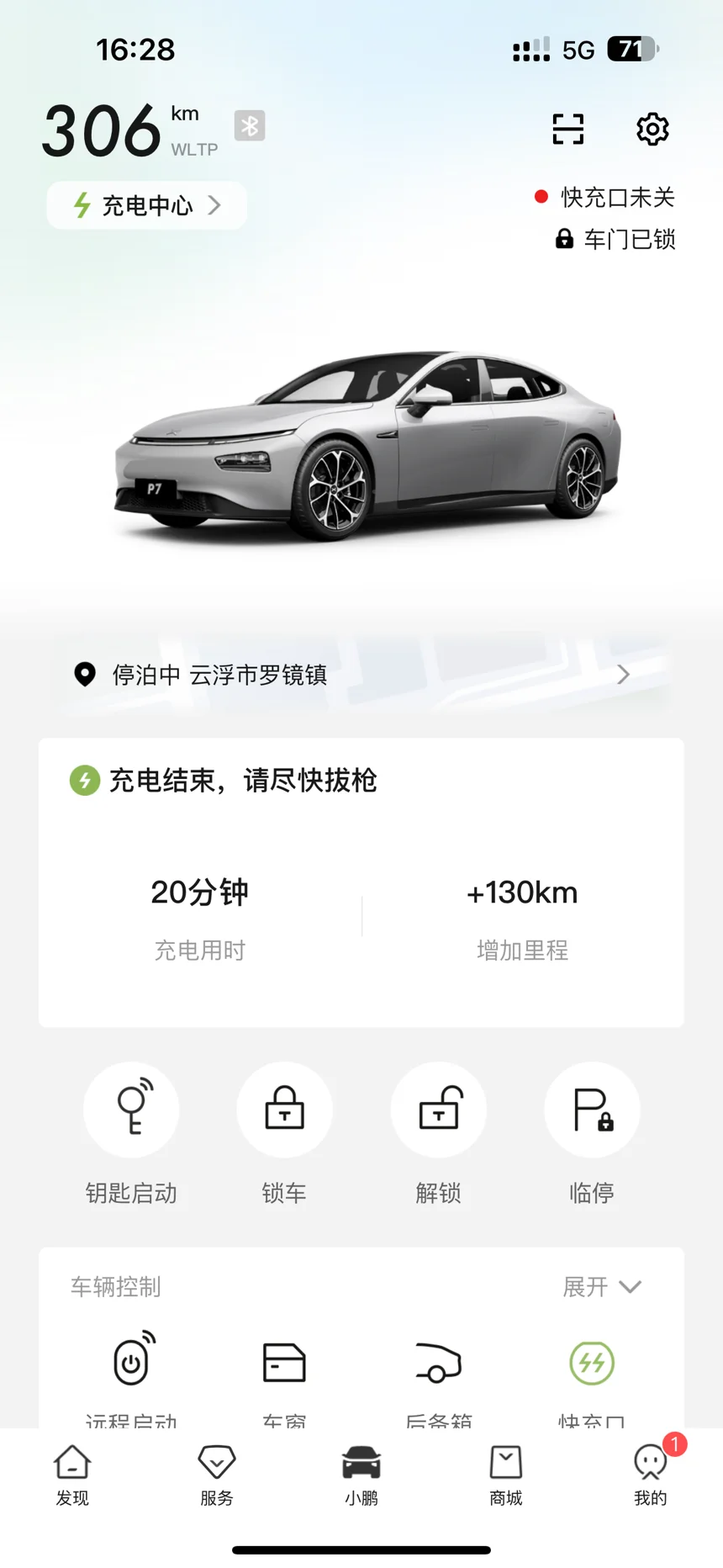Open the scan QR code icon

(x=567, y=129)
